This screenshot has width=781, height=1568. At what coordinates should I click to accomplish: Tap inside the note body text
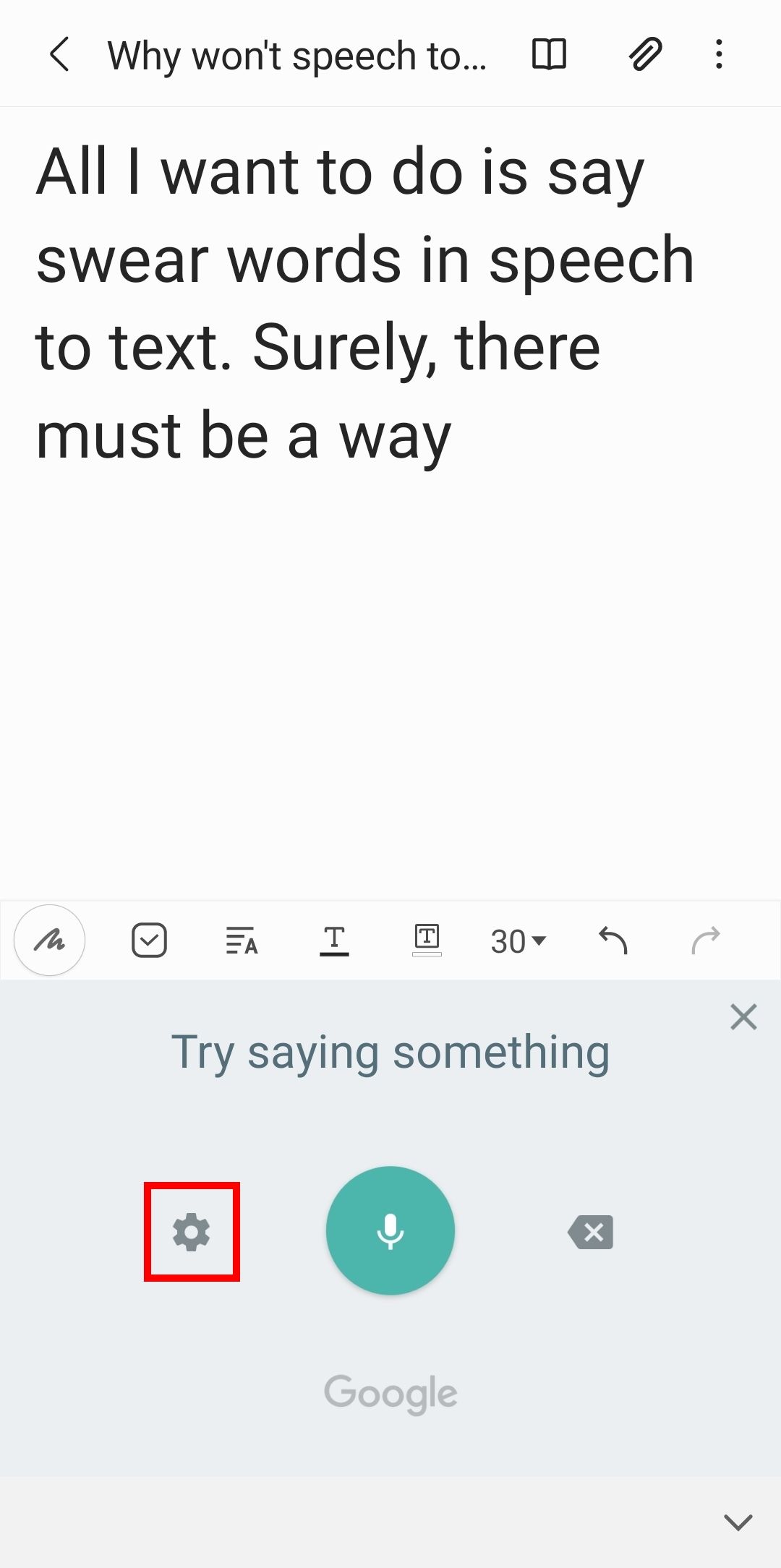tap(362, 304)
